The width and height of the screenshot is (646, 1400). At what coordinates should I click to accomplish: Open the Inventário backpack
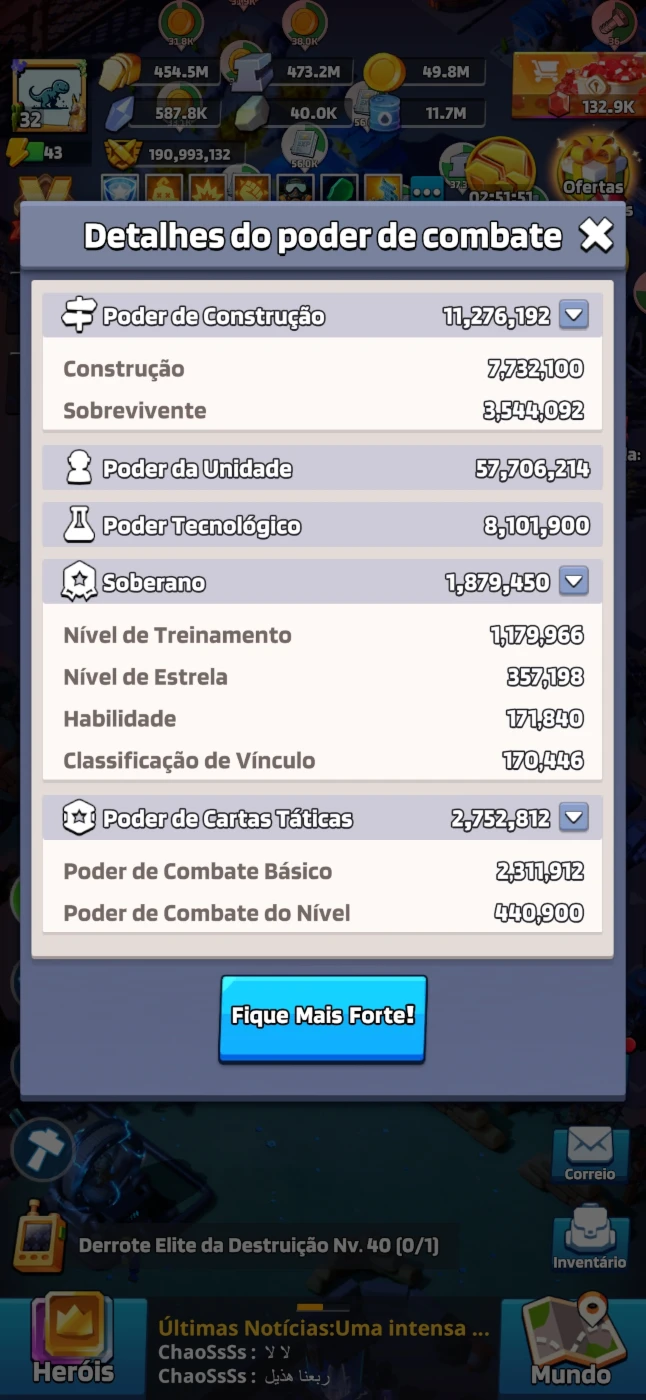tap(590, 1239)
